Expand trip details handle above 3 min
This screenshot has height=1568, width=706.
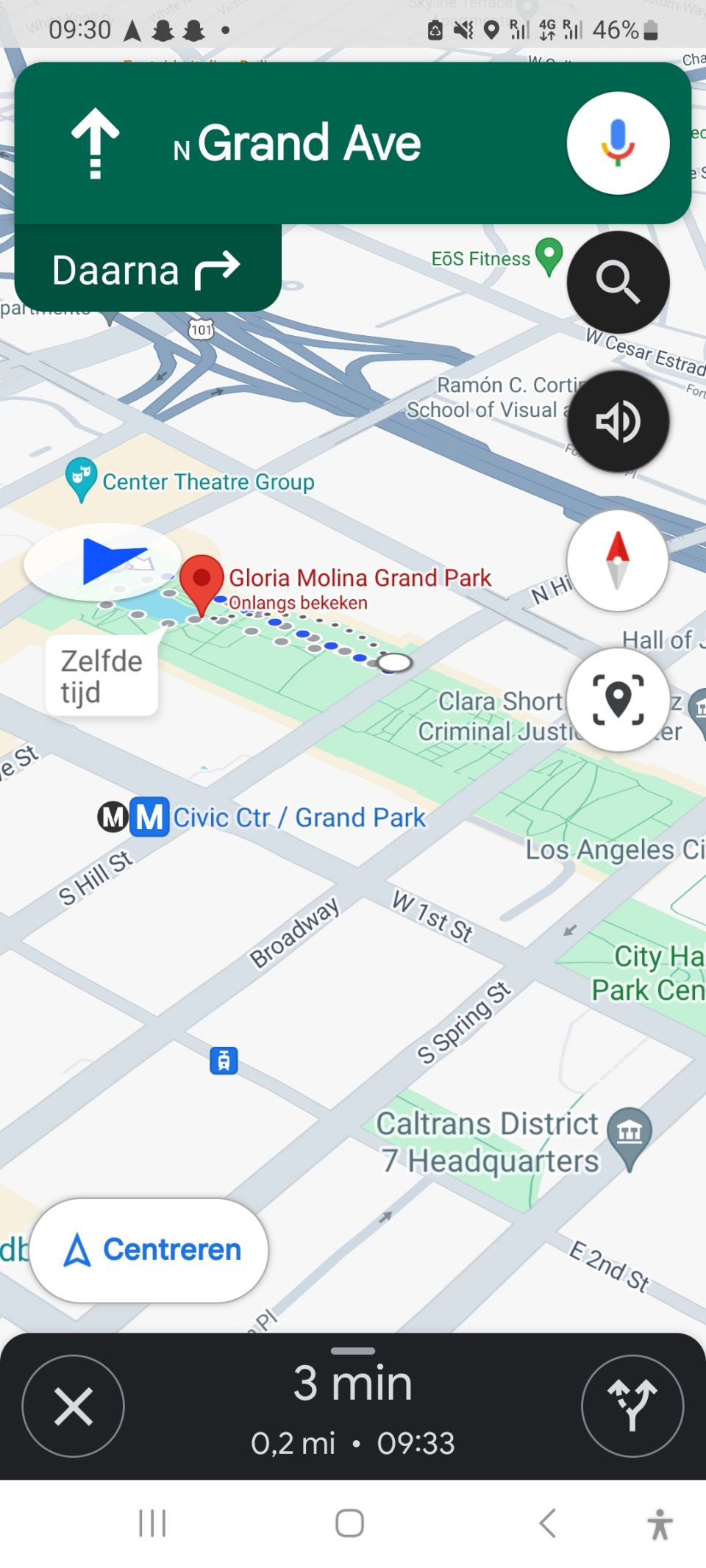click(x=353, y=1350)
